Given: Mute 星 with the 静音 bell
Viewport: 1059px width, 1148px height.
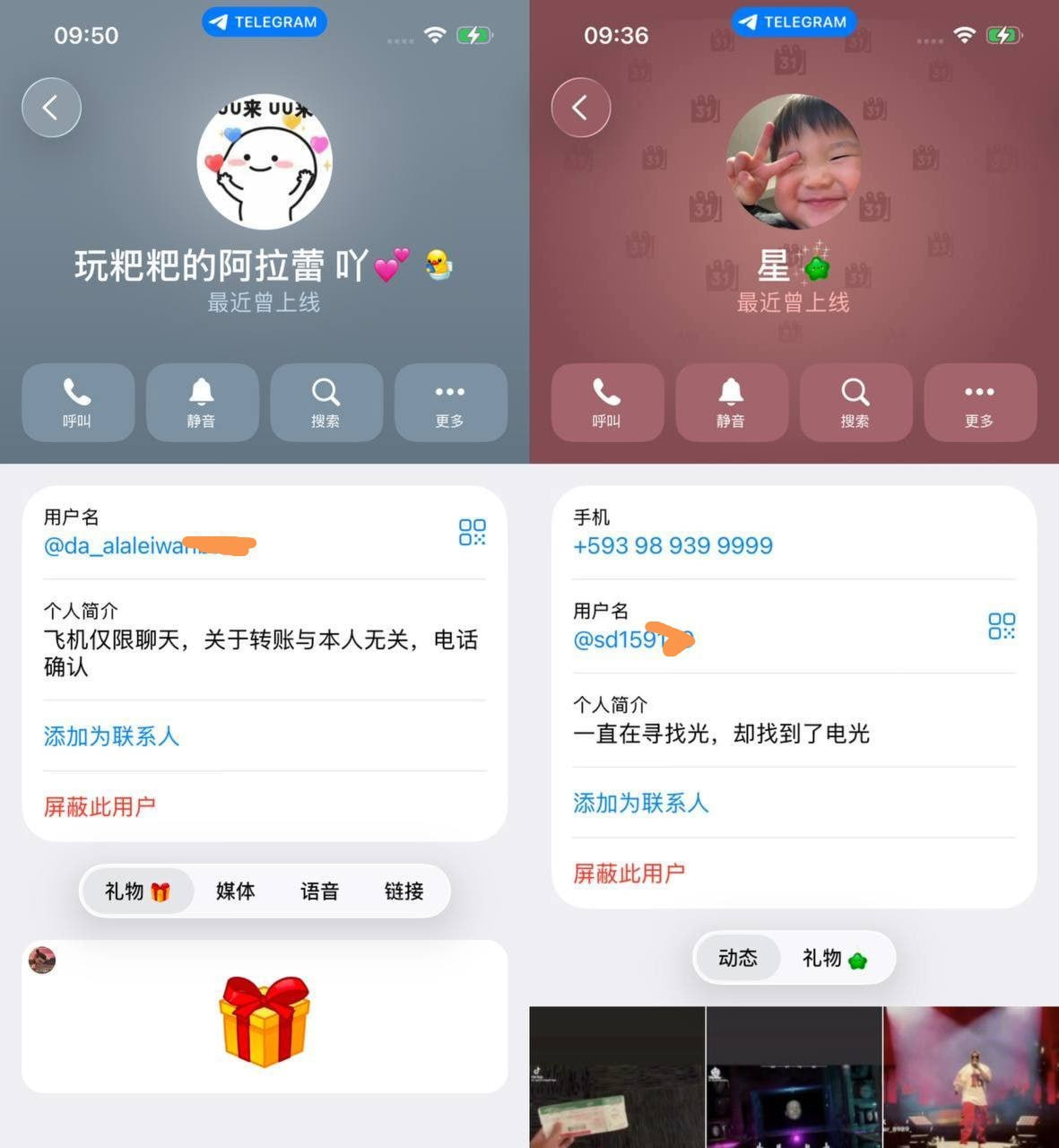Looking at the screenshot, I should tap(732, 403).
